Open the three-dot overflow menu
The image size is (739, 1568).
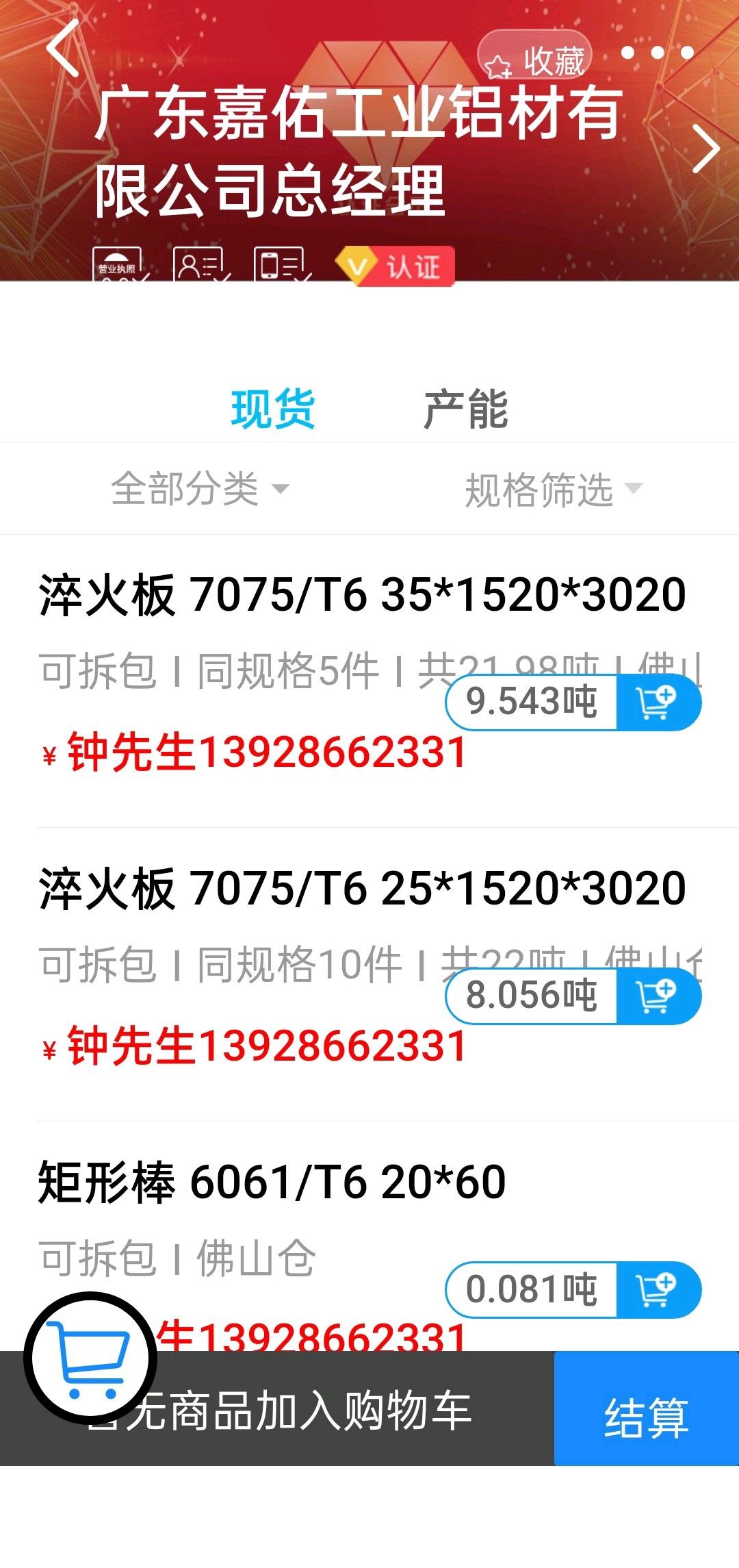point(658,52)
